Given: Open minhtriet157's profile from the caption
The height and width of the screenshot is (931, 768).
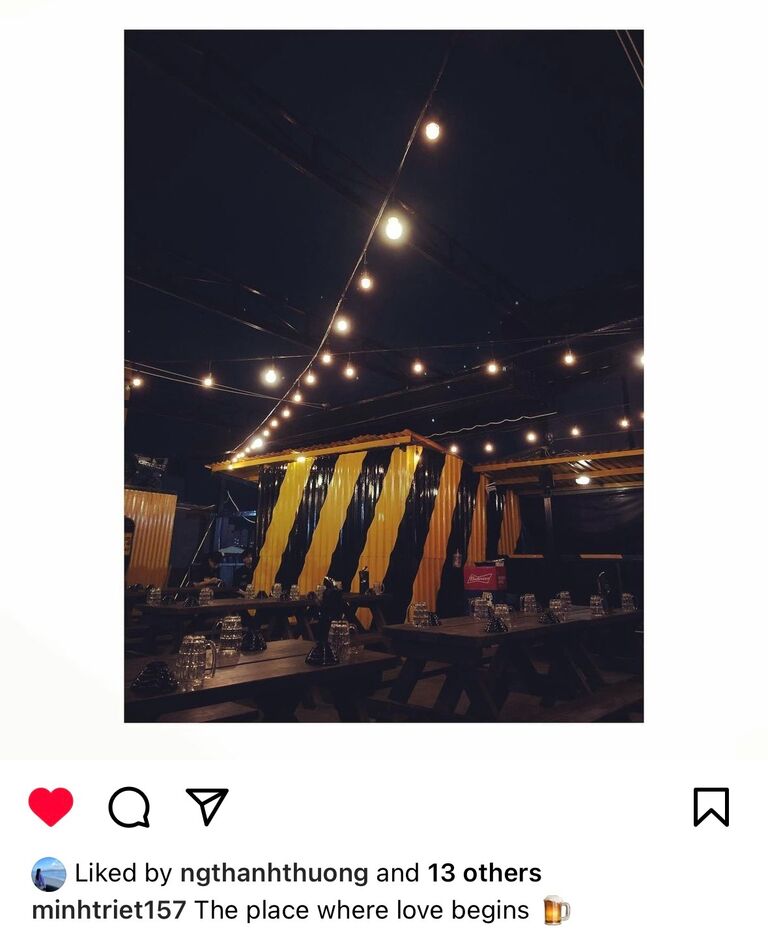Looking at the screenshot, I should (x=109, y=910).
